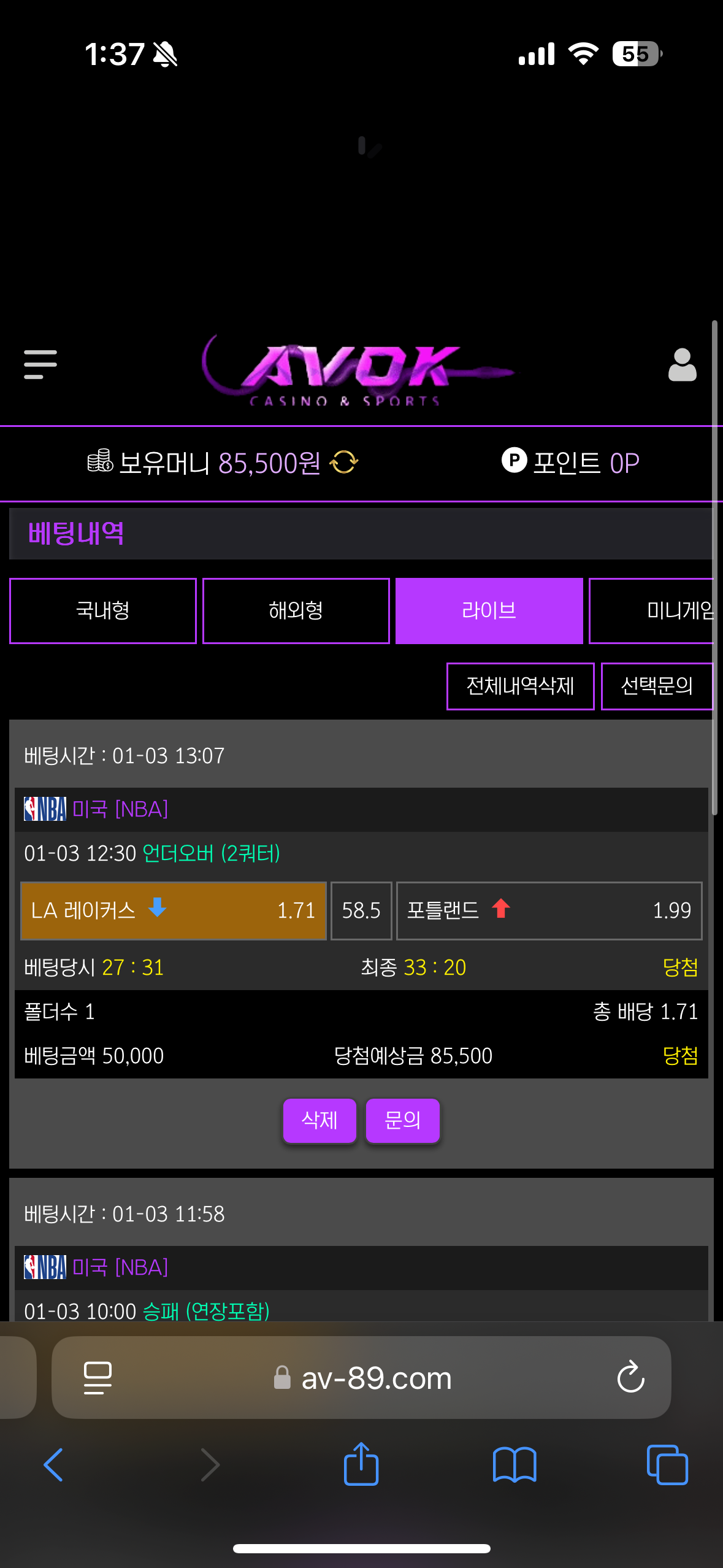Tap the 선택문의 button
The width and height of the screenshot is (723, 1568).
click(657, 686)
